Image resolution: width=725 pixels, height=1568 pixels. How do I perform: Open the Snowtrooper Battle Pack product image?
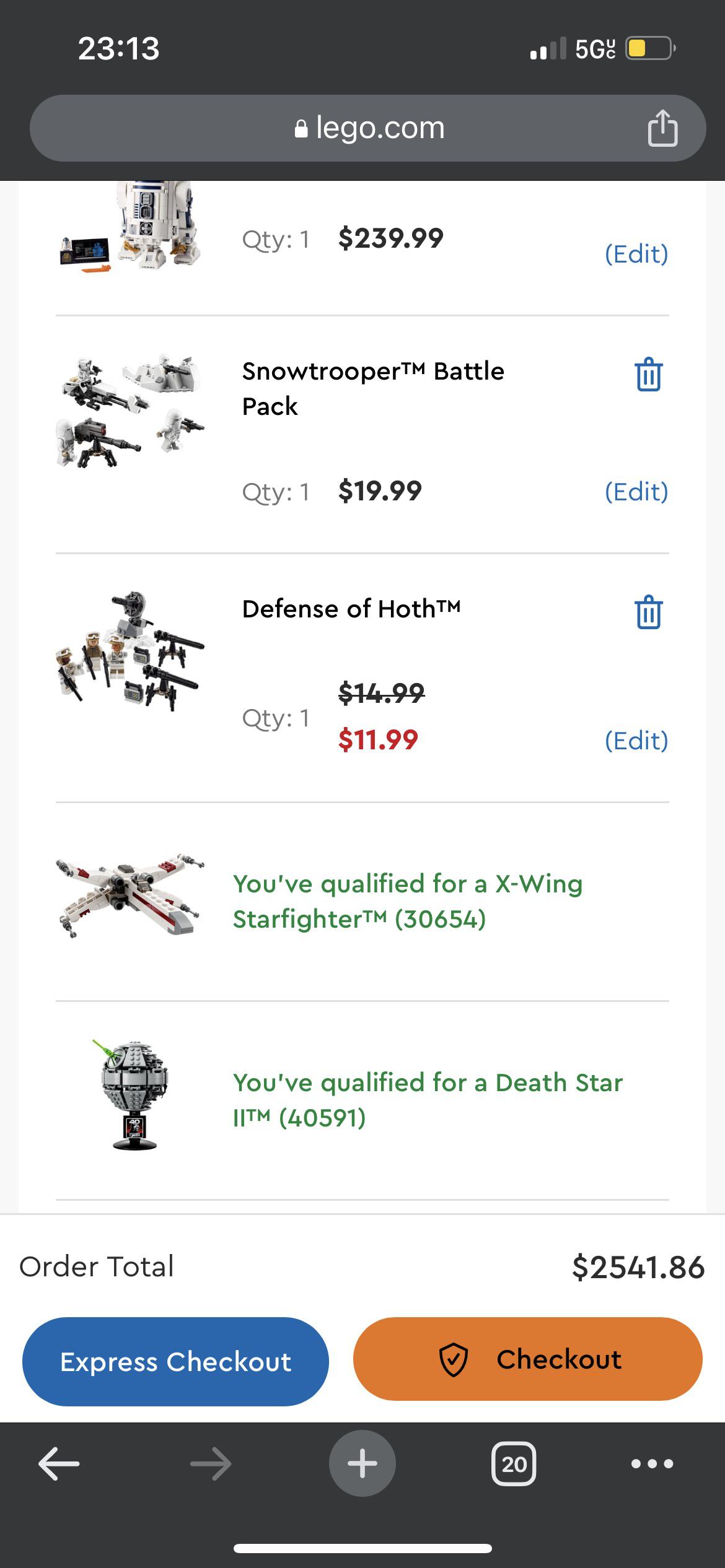(x=130, y=411)
